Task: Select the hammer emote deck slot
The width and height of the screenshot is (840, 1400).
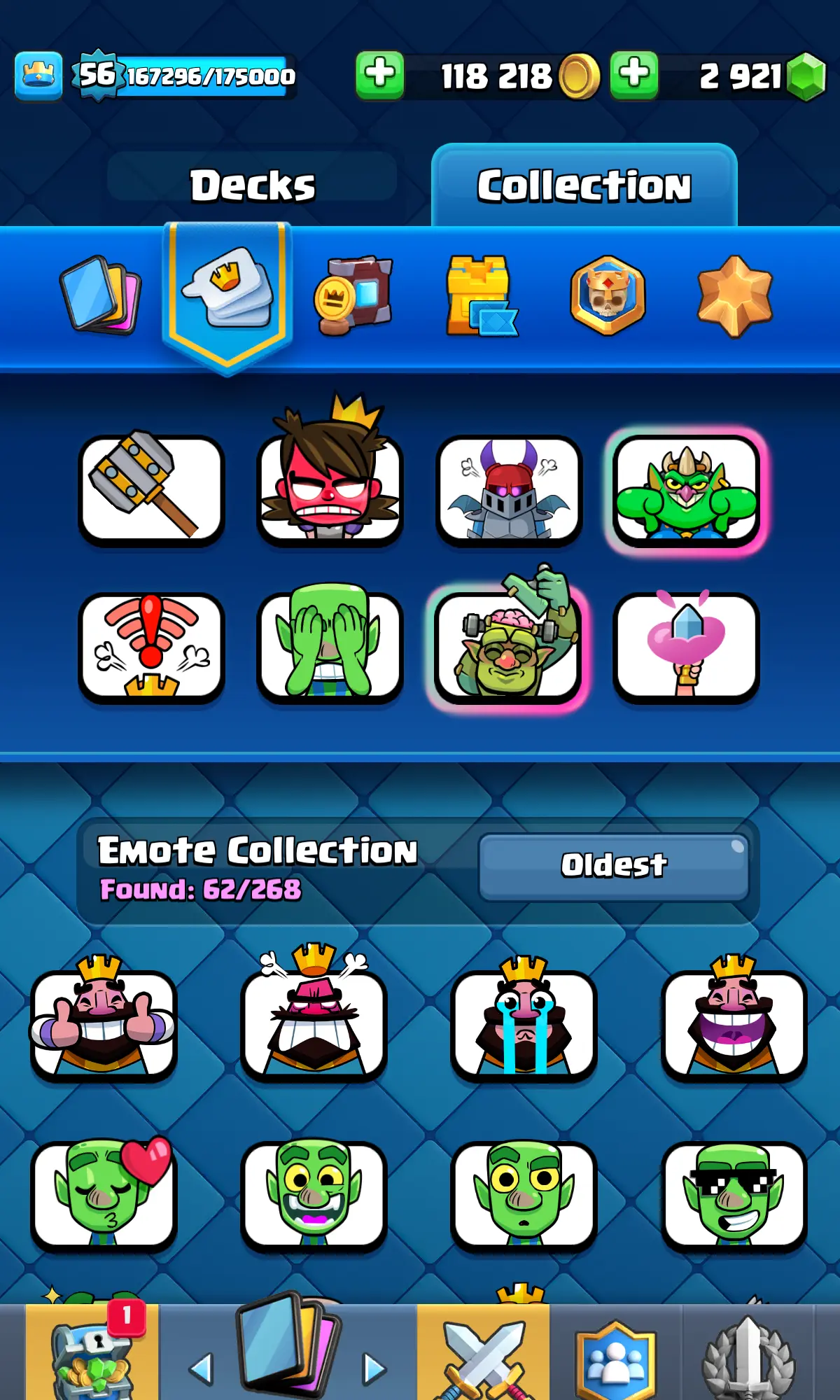Action: click(x=151, y=489)
